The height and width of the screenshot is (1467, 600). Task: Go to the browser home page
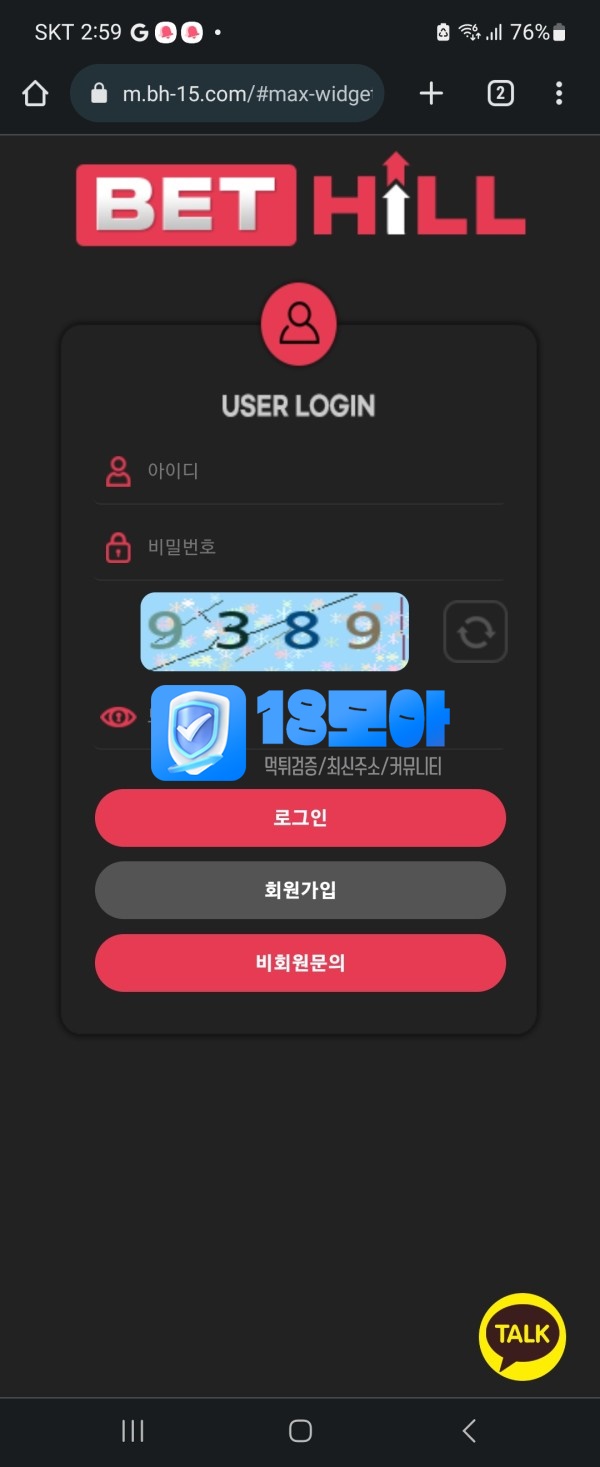(35, 94)
